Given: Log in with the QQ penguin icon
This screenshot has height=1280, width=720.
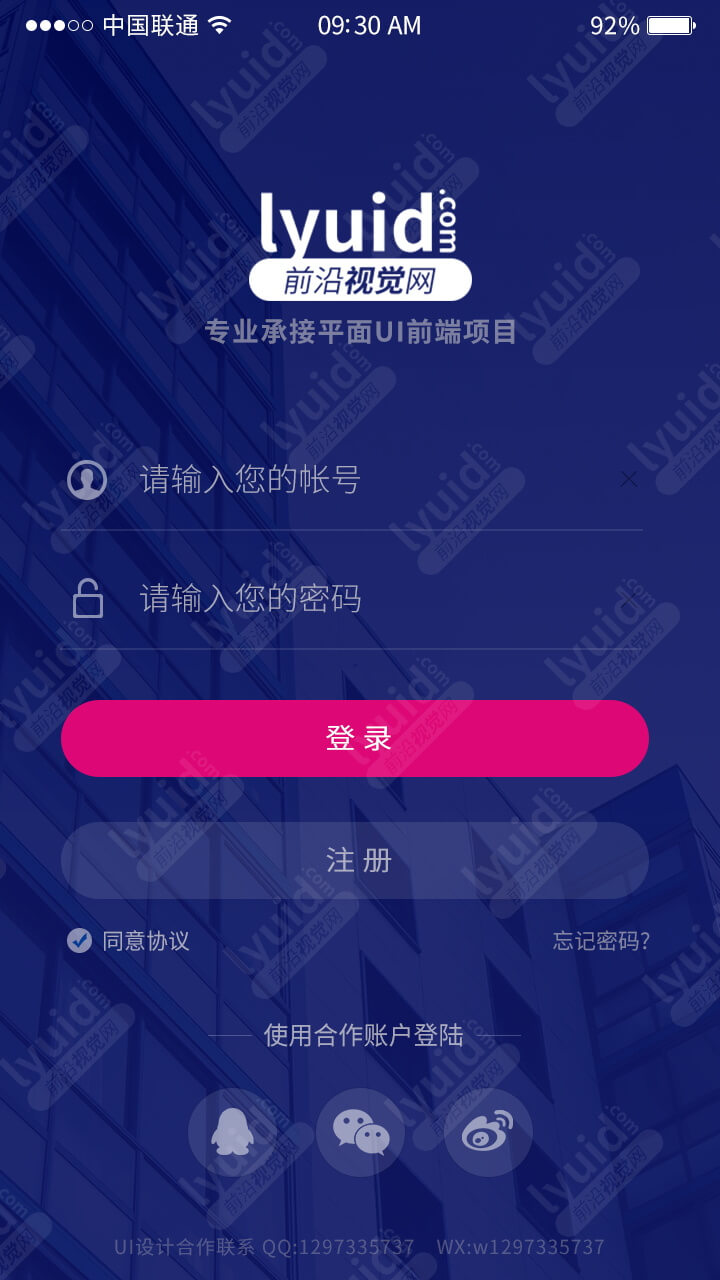Looking at the screenshot, I should [232, 1132].
